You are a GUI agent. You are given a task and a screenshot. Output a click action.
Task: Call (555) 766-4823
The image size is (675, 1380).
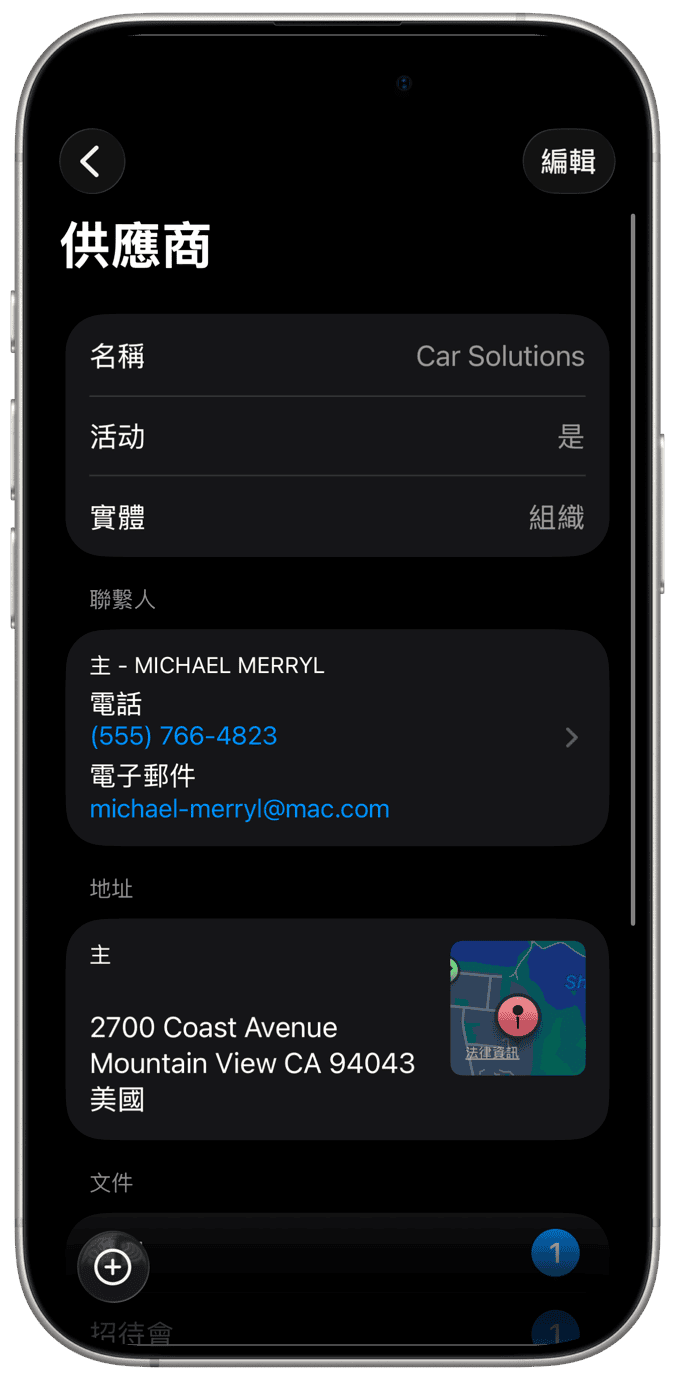pyautogui.click(x=184, y=736)
